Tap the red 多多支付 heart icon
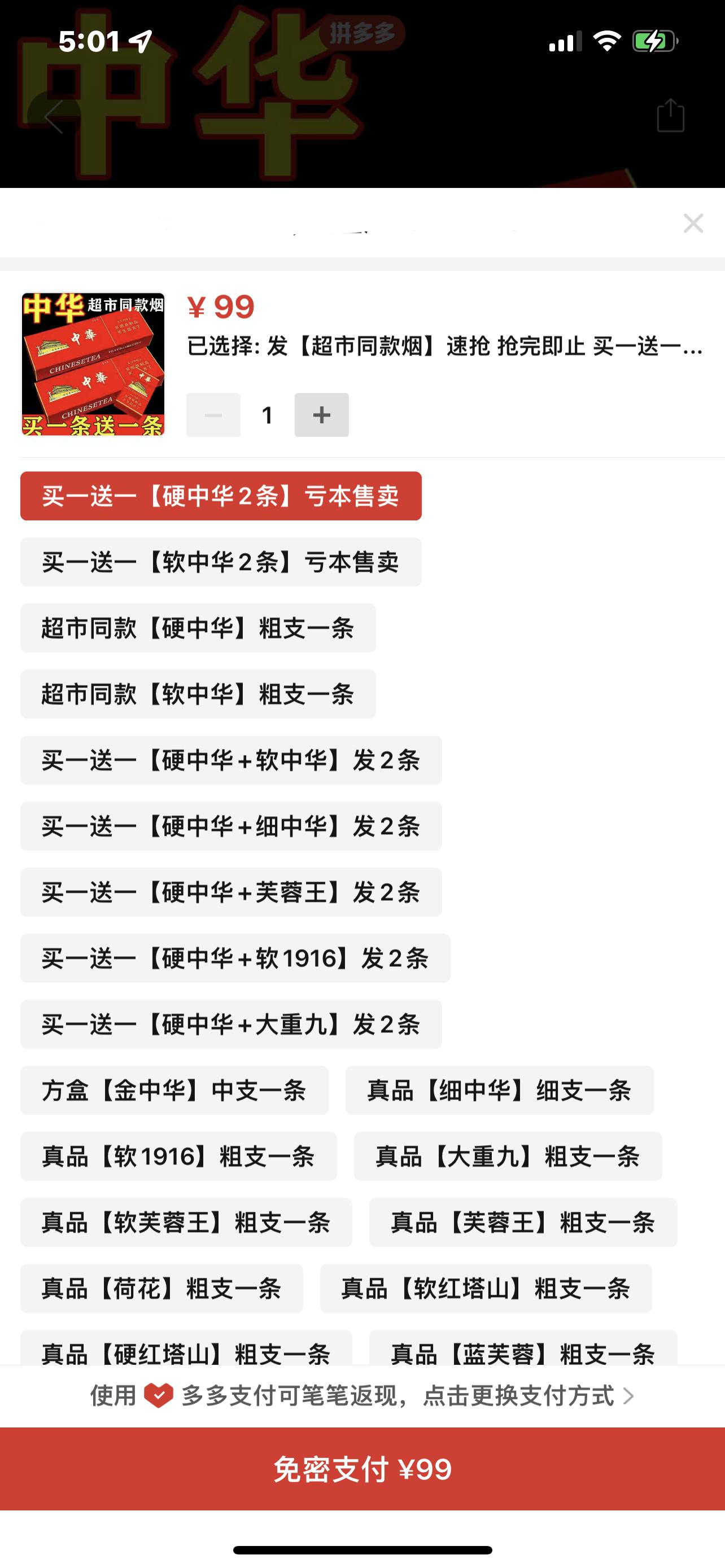Screen dimensions: 725x1568 click(159, 1394)
